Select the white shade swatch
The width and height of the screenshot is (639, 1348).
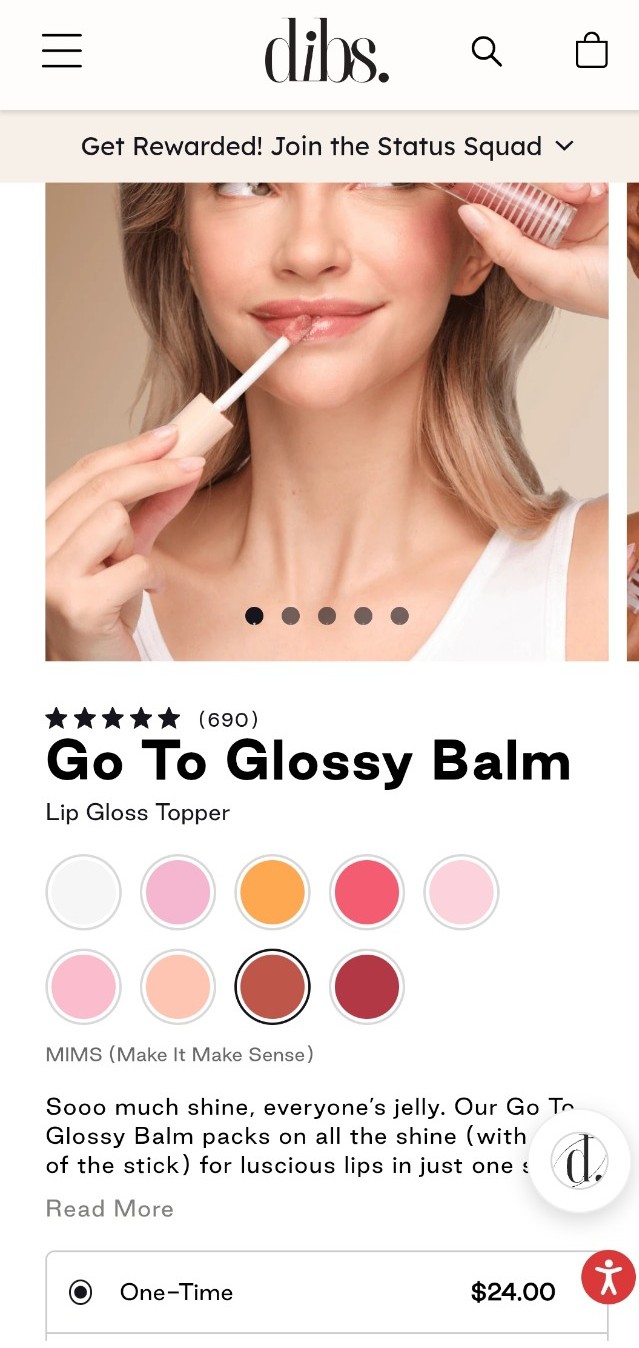(84, 892)
